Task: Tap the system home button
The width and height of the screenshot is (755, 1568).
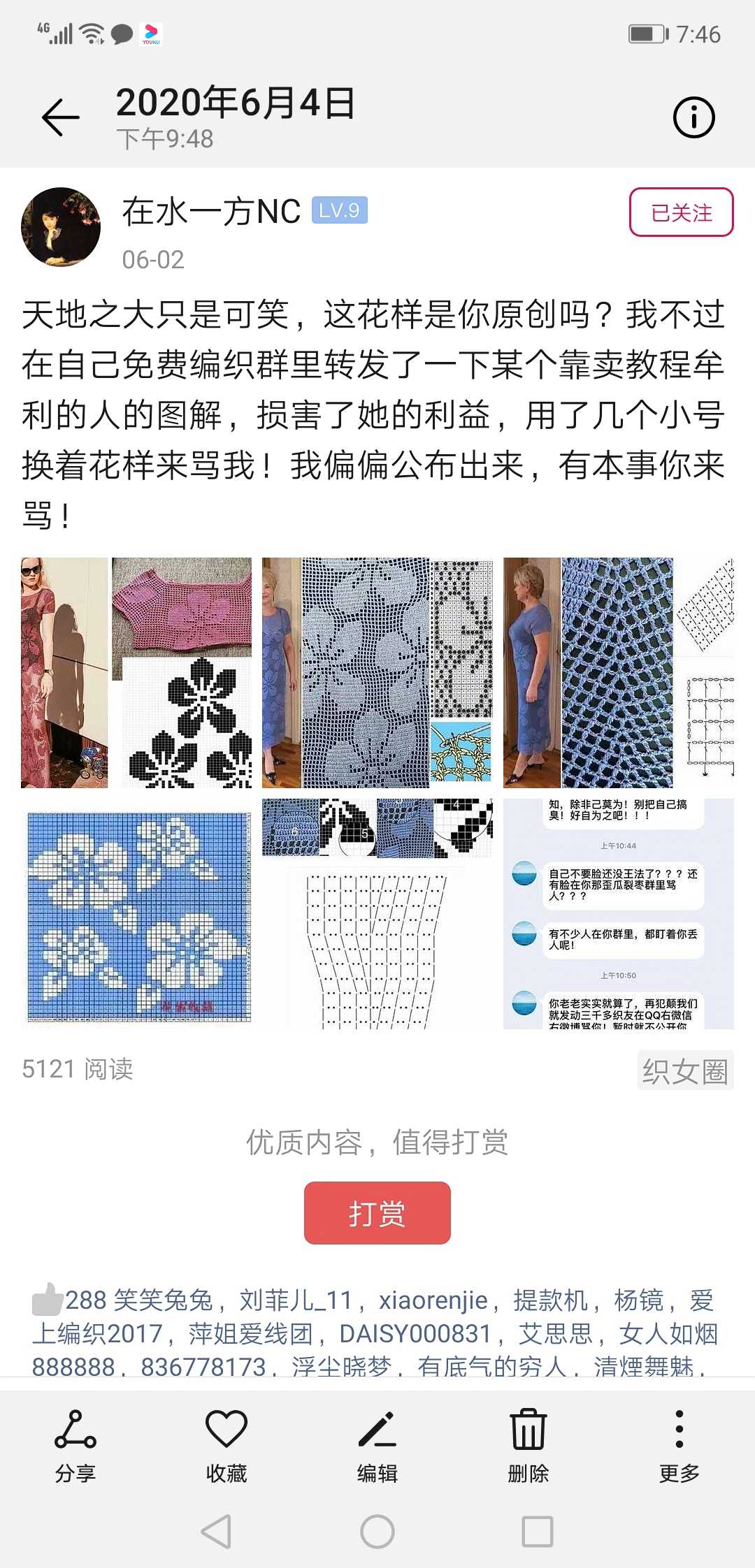Action: point(377,1532)
